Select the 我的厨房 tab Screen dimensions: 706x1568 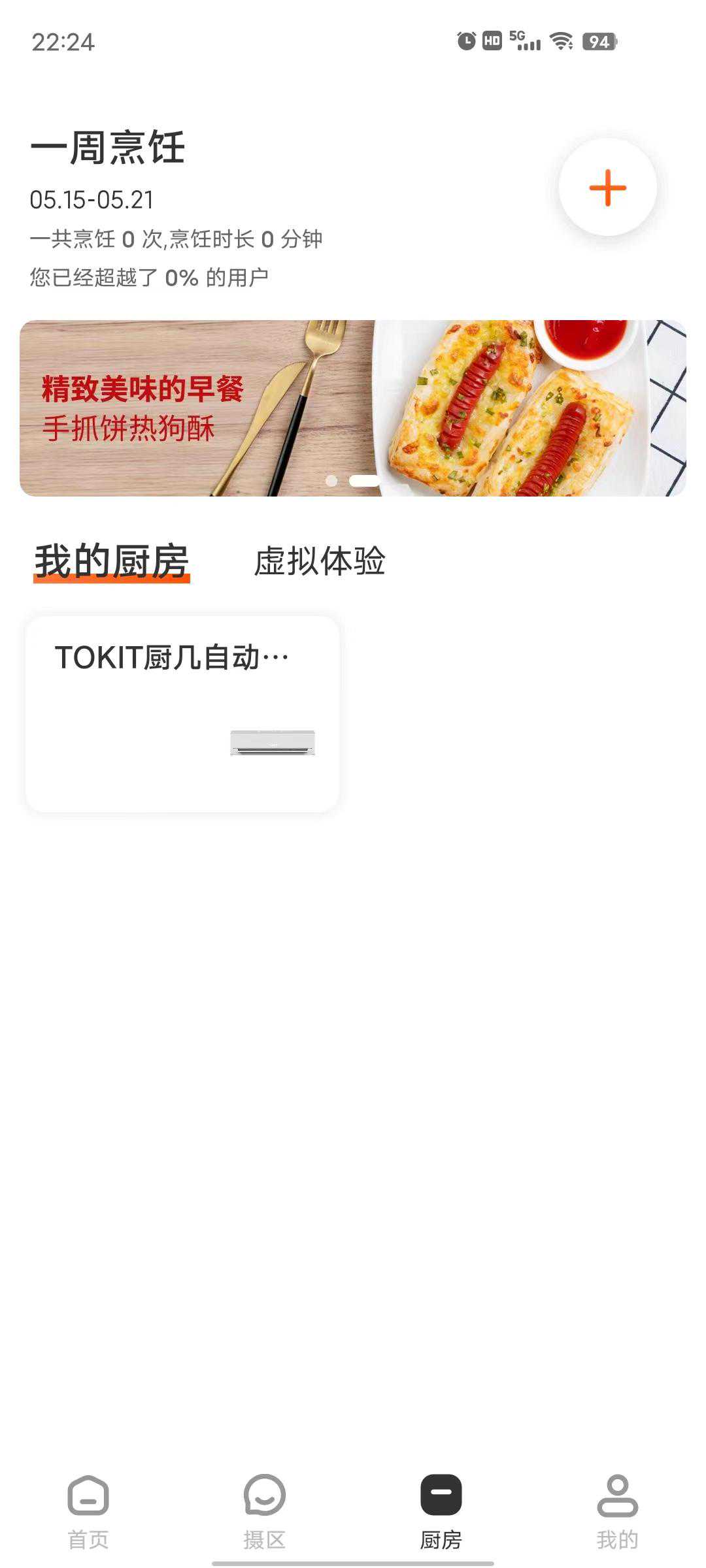[x=112, y=561]
